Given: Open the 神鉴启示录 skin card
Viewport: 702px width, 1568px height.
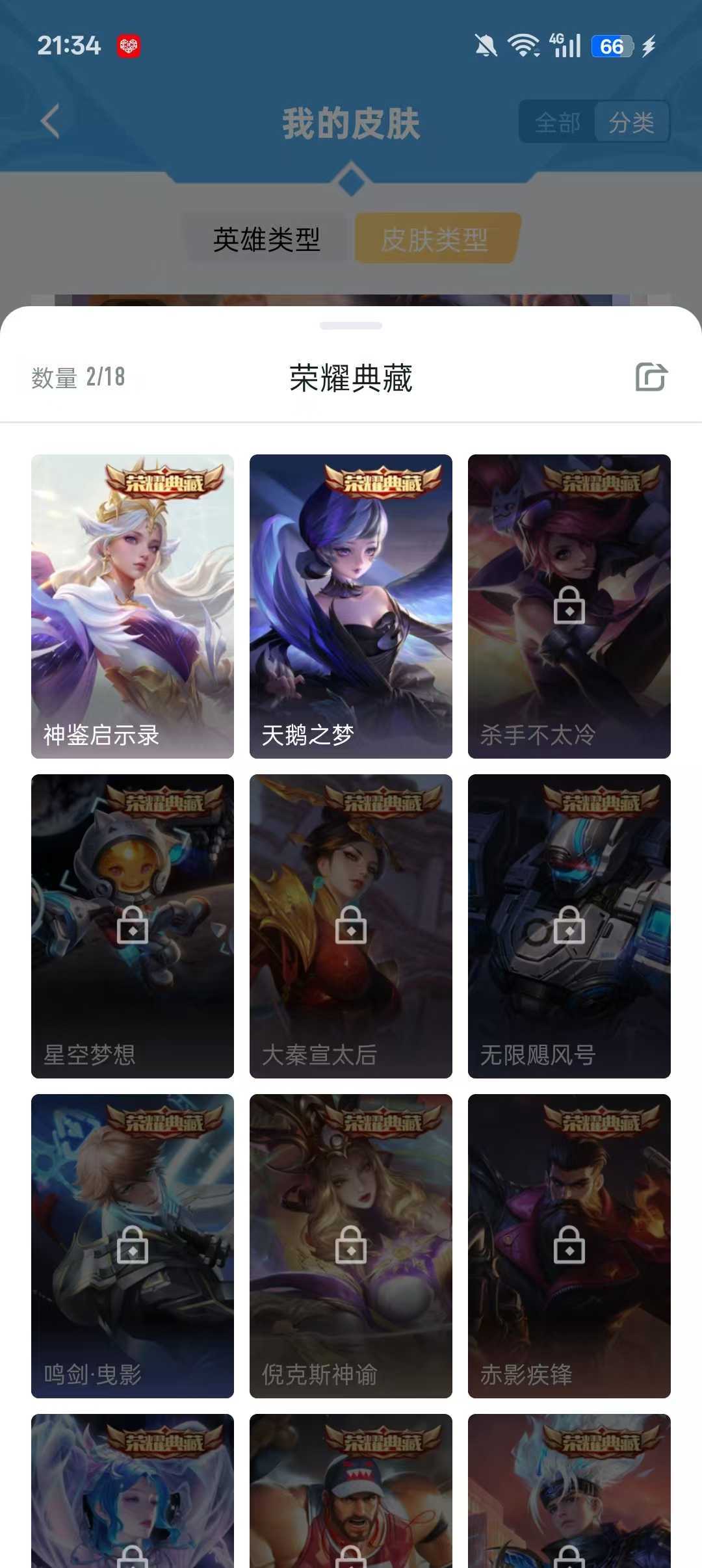Looking at the screenshot, I should (x=133, y=606).
